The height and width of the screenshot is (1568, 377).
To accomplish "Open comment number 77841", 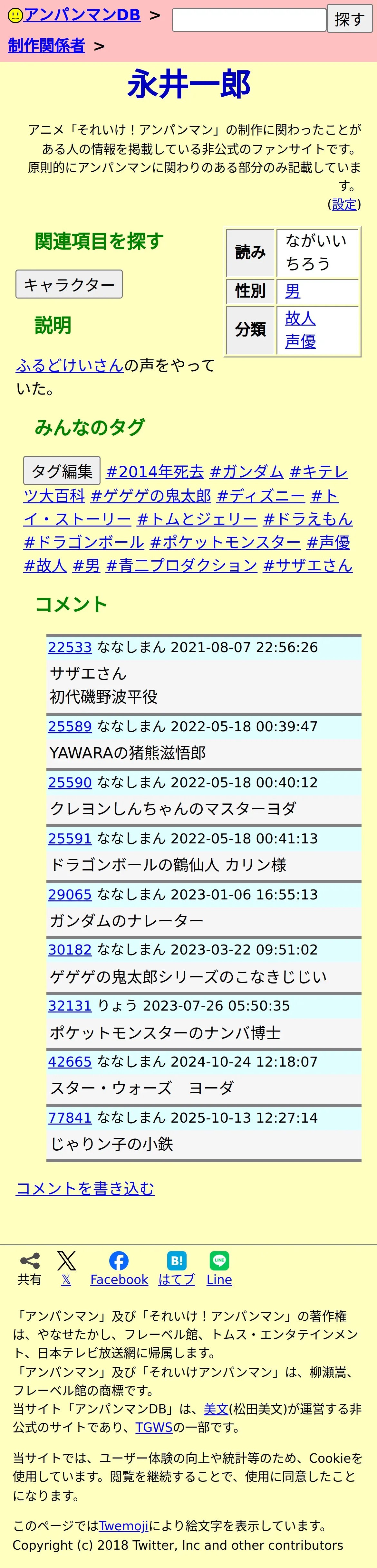I will point(69,1117).
